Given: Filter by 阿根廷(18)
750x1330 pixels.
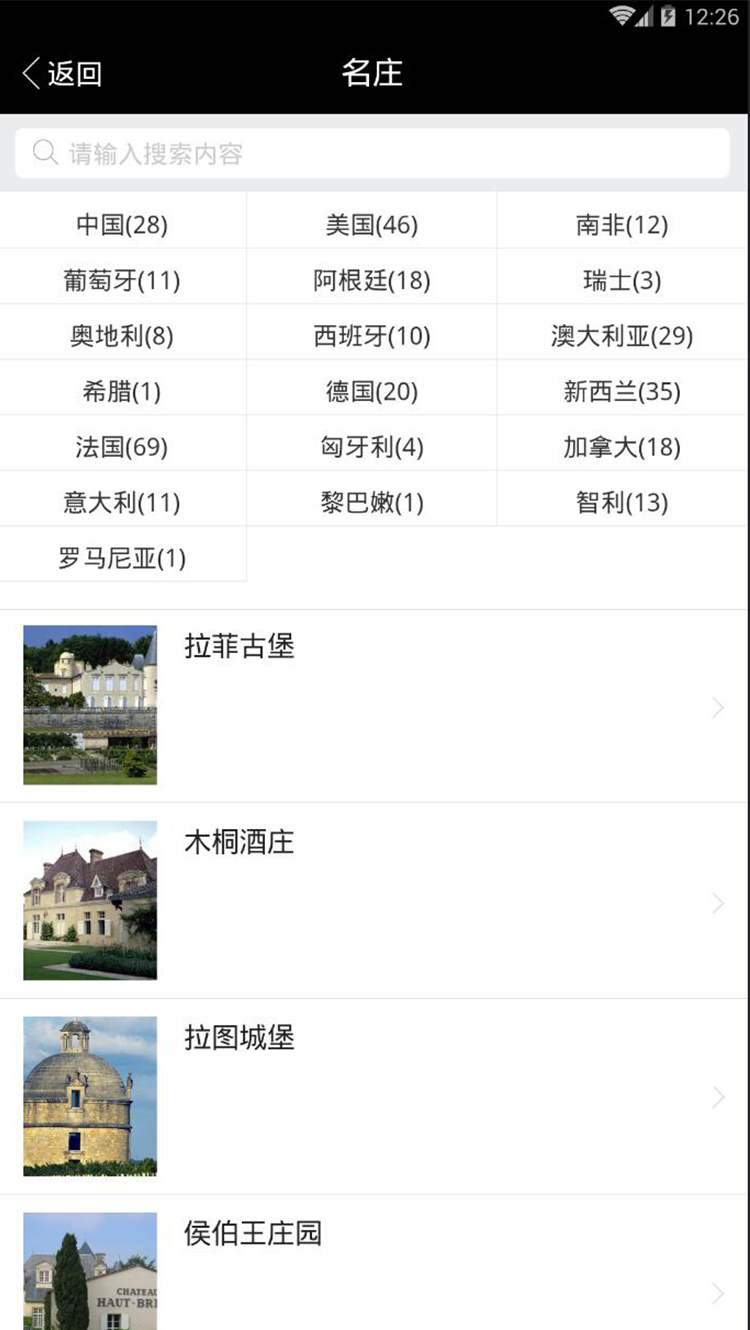Looking at the screenshot, I should [x=371, y=280].
